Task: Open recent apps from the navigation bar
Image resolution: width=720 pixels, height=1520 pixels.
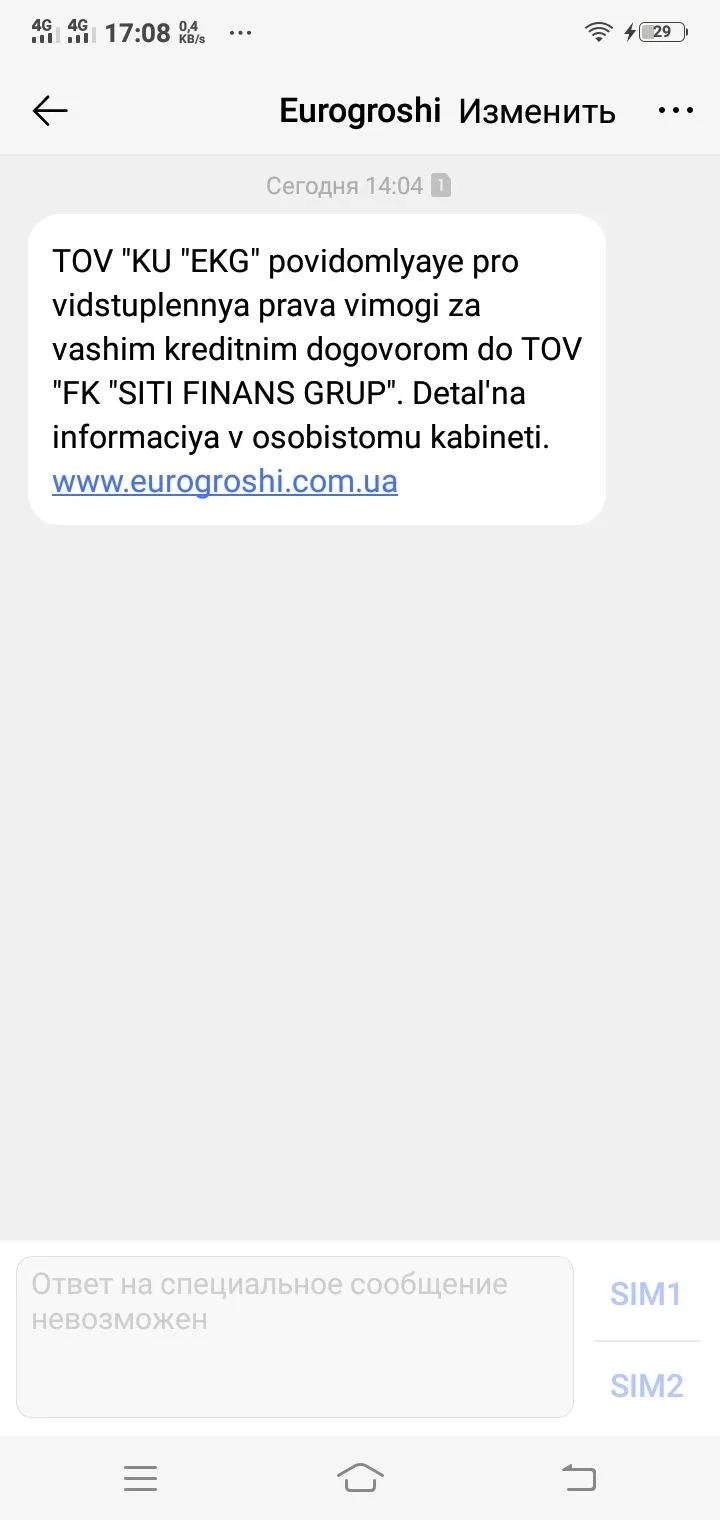Action: [140, 1477]
